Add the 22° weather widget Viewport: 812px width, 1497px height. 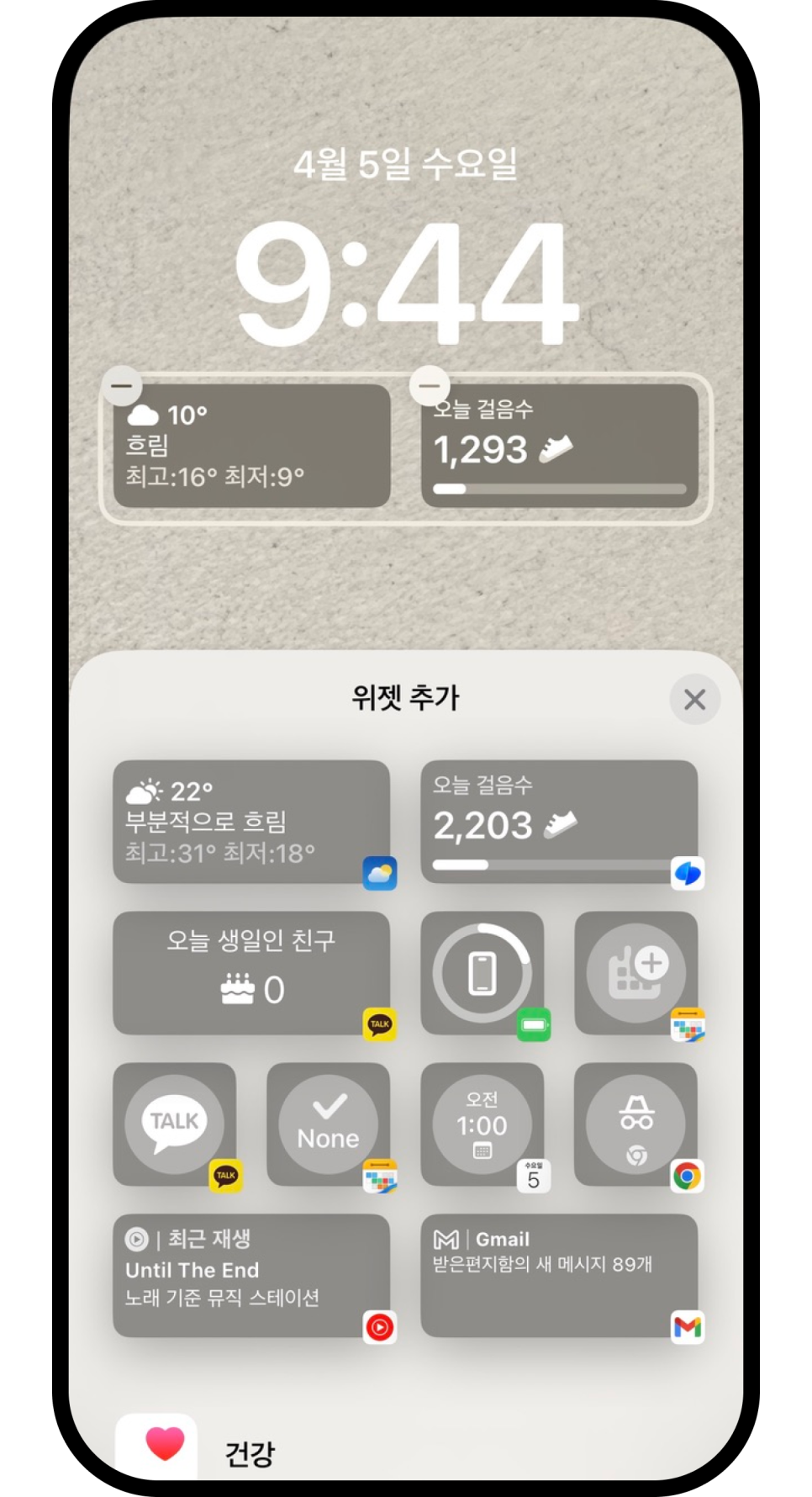click(251, 822)
